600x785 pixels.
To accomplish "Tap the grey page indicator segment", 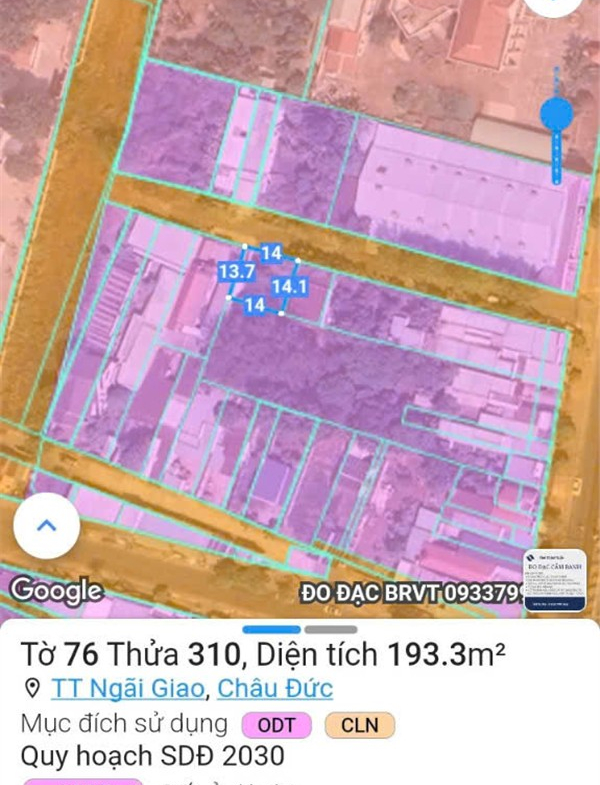I will tap(331, 629).
